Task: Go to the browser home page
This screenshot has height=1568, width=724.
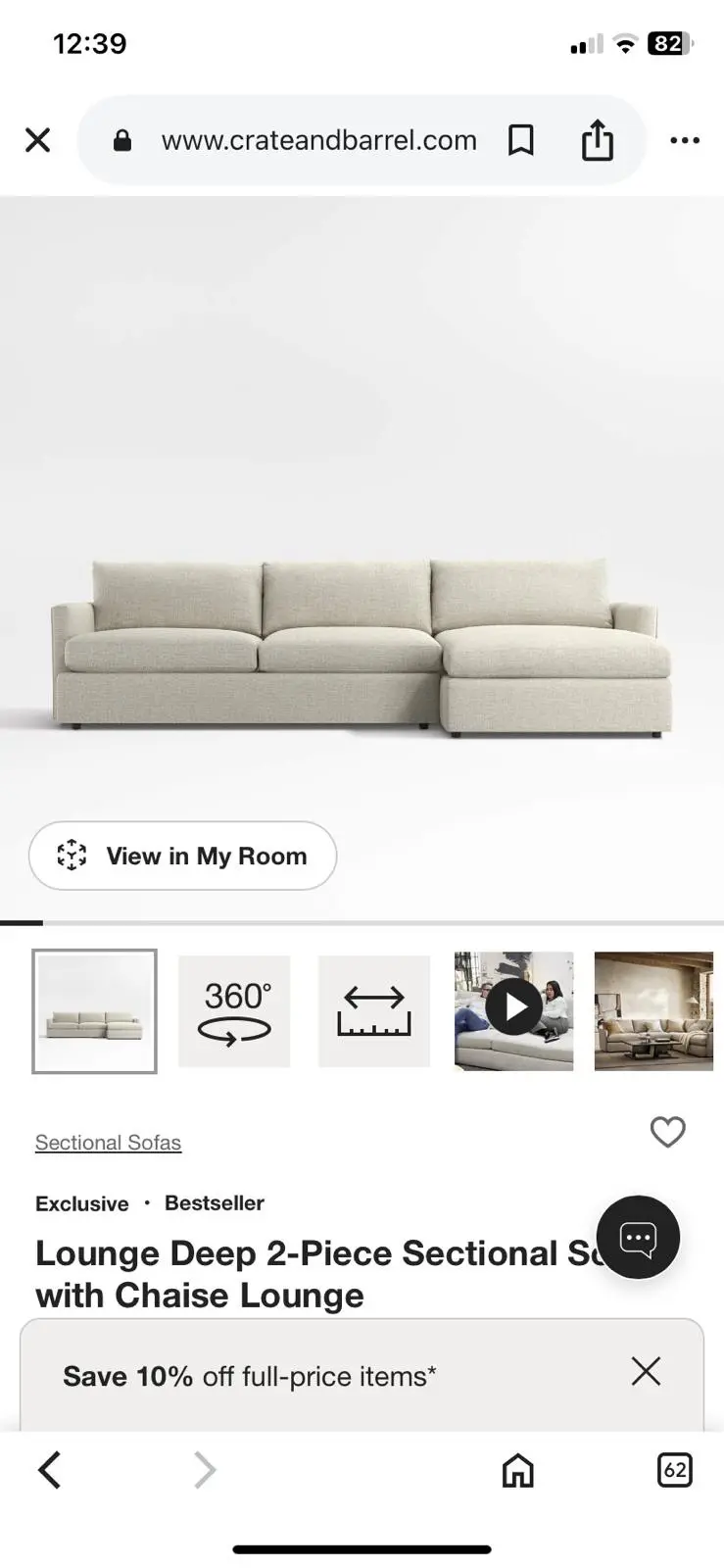Action: [517, 1470]
